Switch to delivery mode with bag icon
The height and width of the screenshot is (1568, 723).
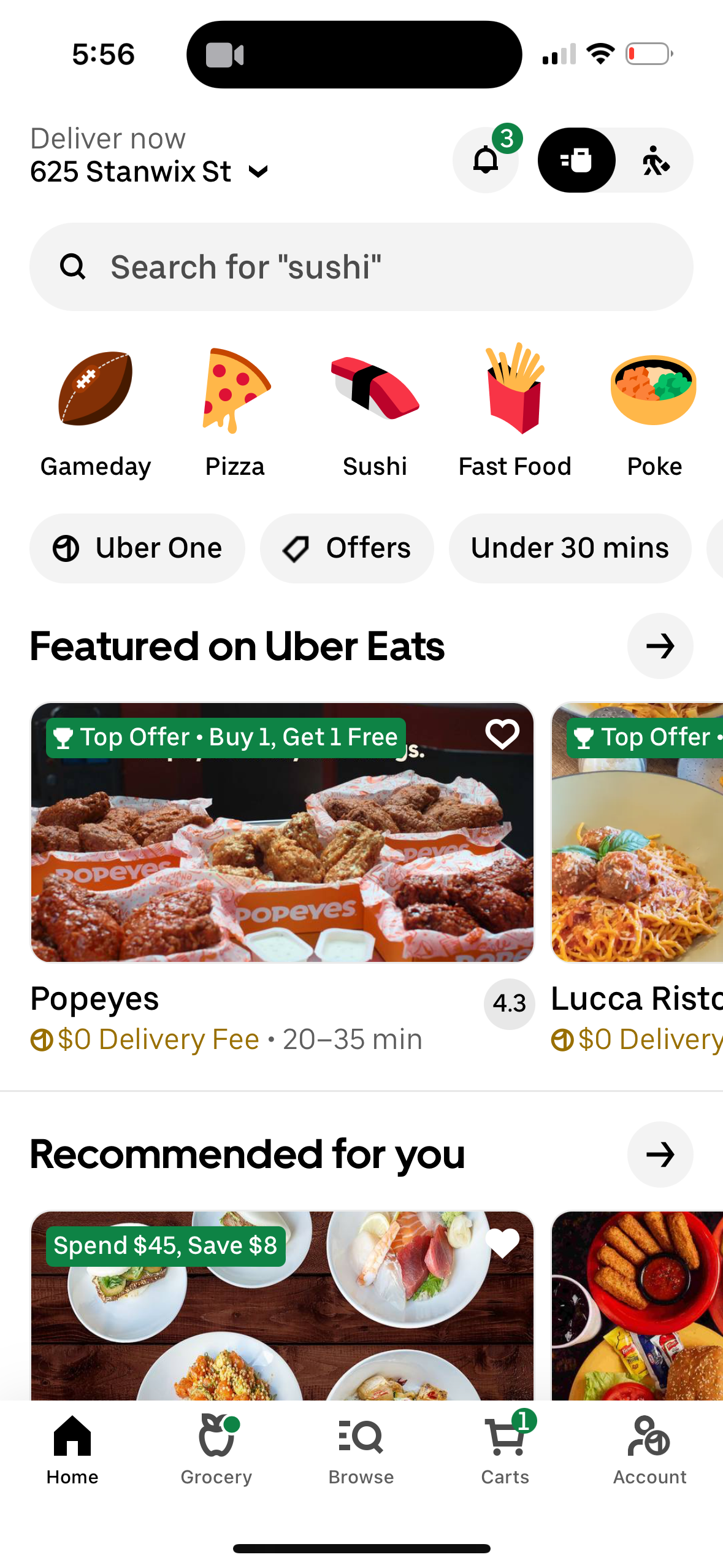click(576, 160)
